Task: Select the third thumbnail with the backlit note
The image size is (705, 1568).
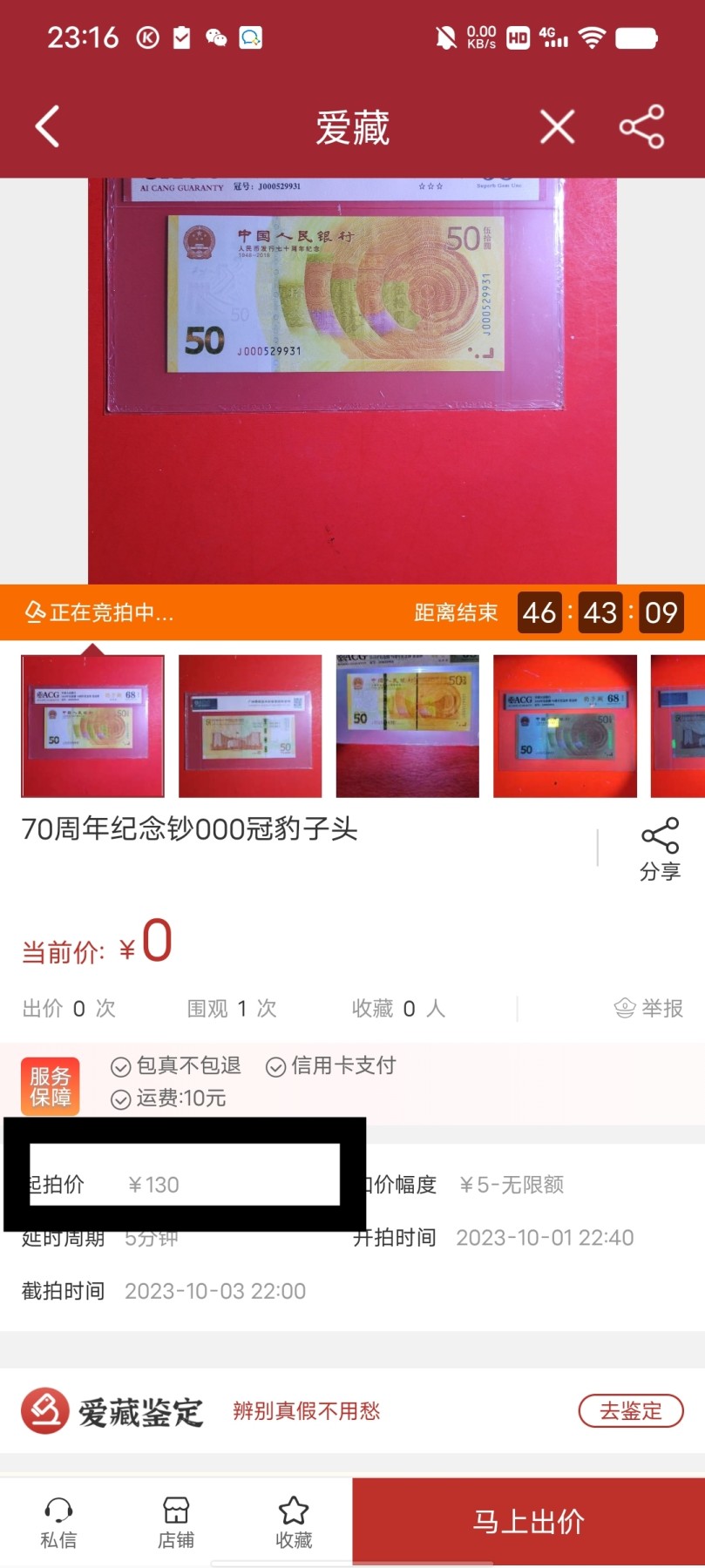Action: coord(407,726)
